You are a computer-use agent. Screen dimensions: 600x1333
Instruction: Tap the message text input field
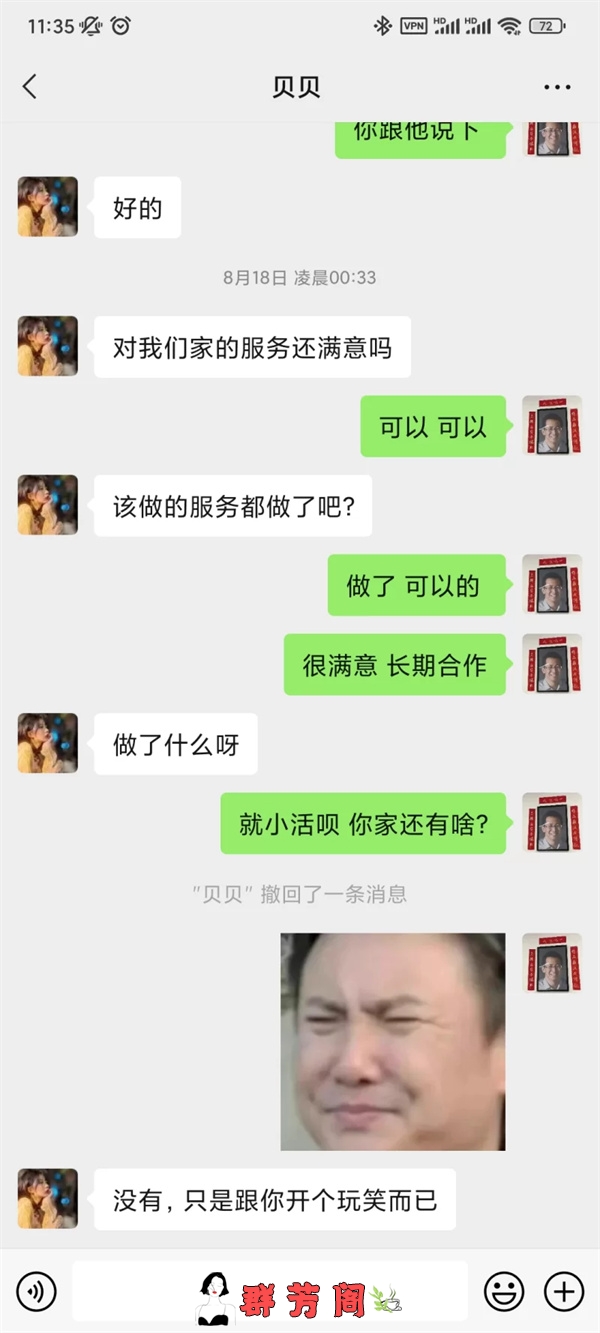(270, 1290)
